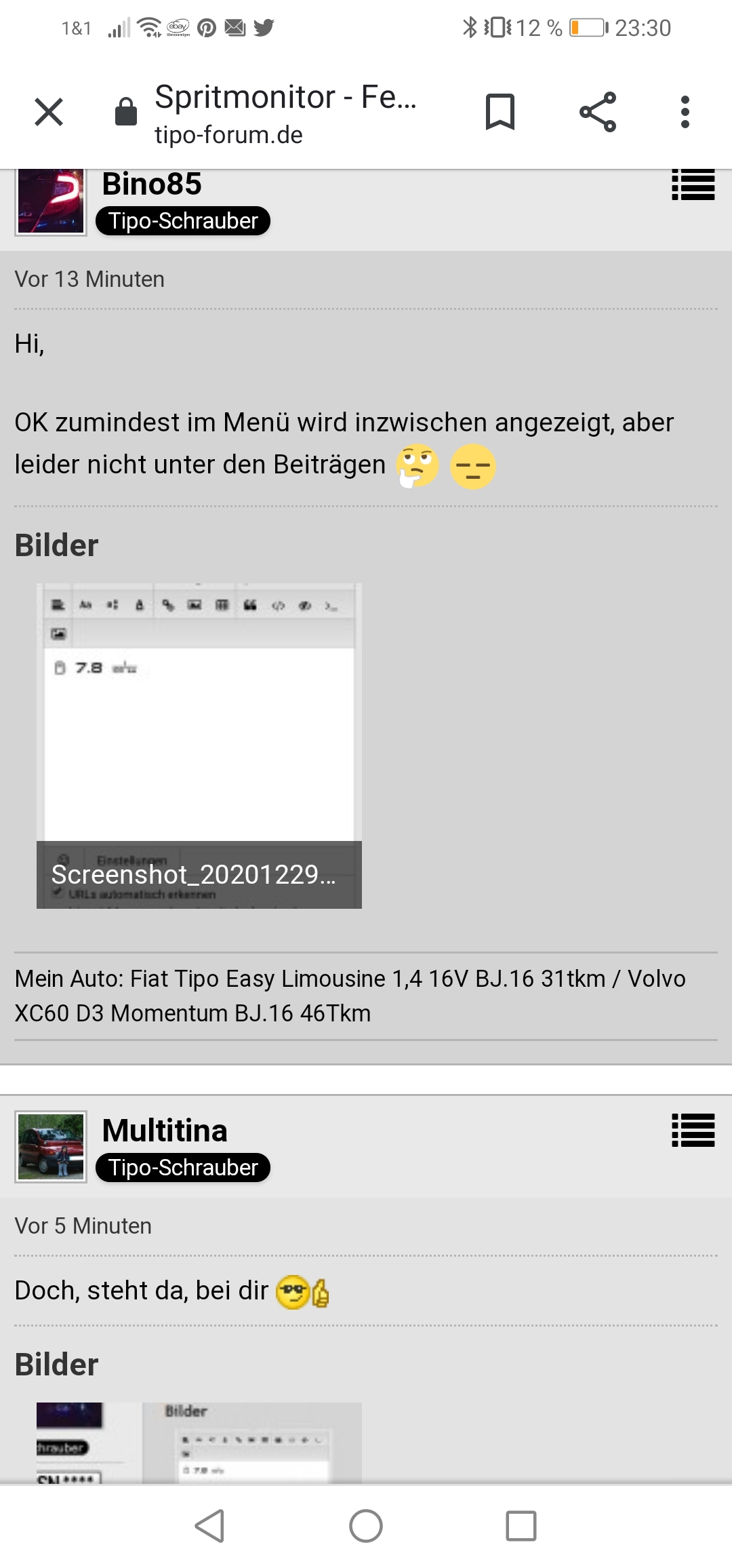Image resolution: width=732 pixels, height=1568 pixels.
Task: View Multitina's attached image
Action: point(199,1442)
